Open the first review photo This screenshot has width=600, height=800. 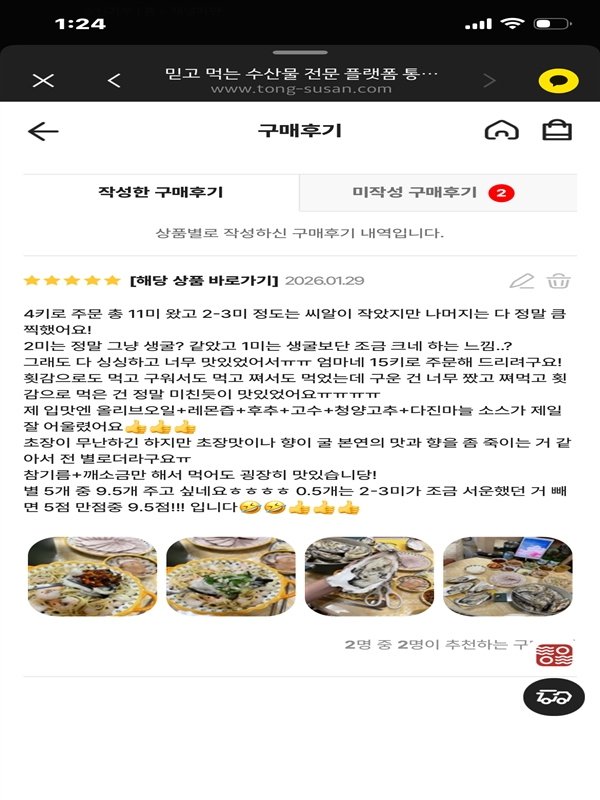(92, 576)
